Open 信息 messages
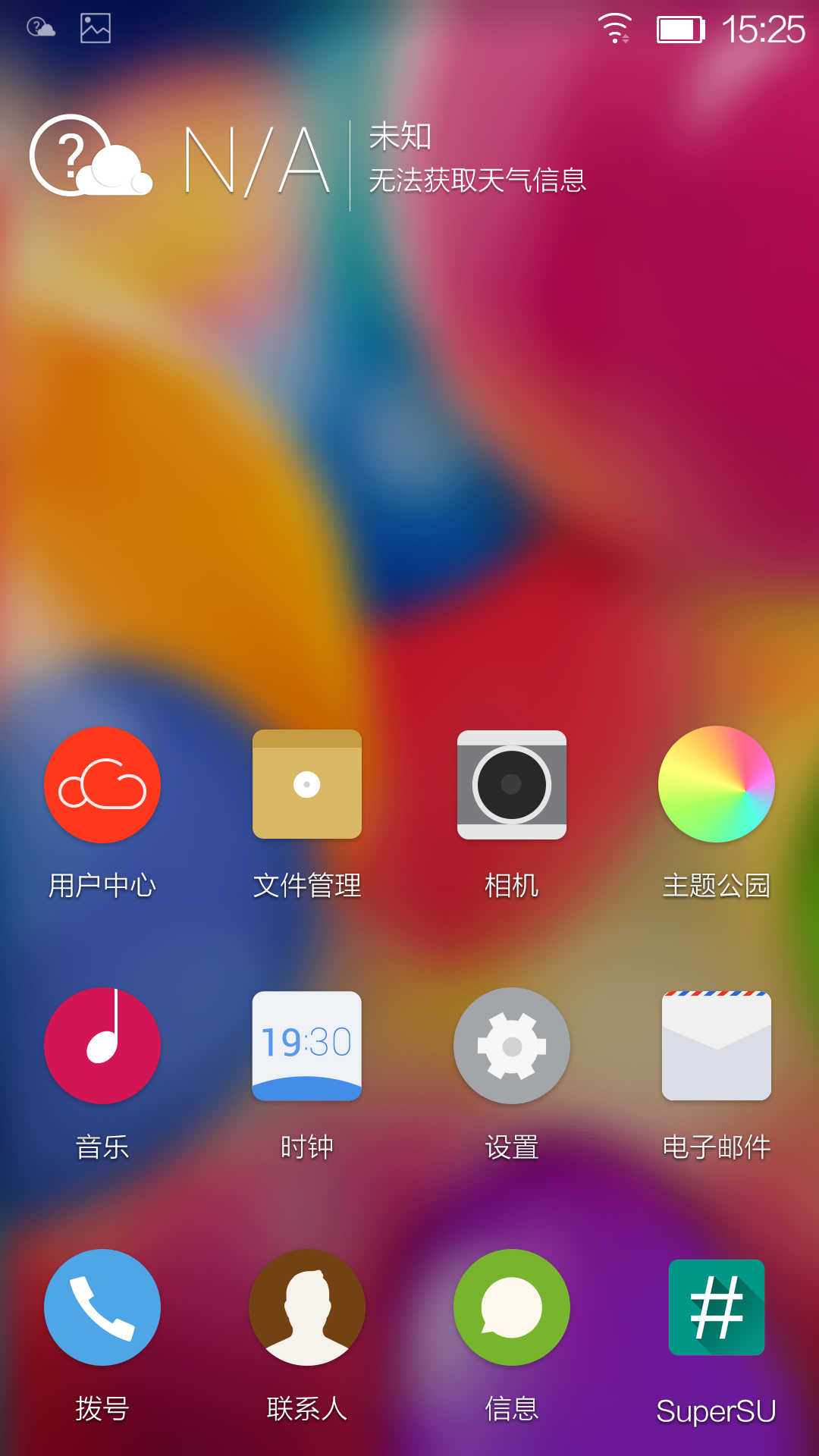 click(x=512, y=1307)
